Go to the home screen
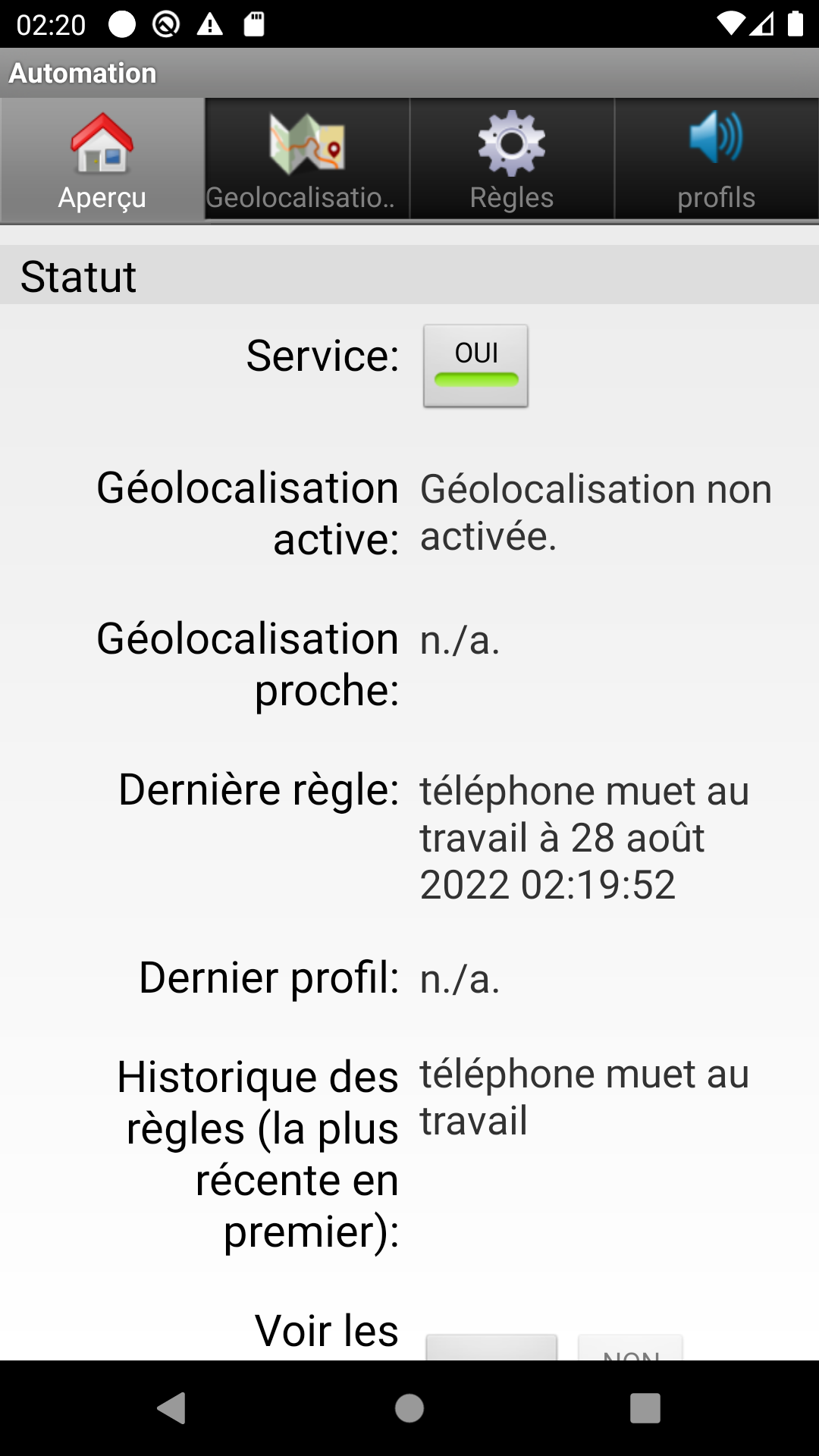The height and width of the screenshot is (1456, 819). [409, 1408]
